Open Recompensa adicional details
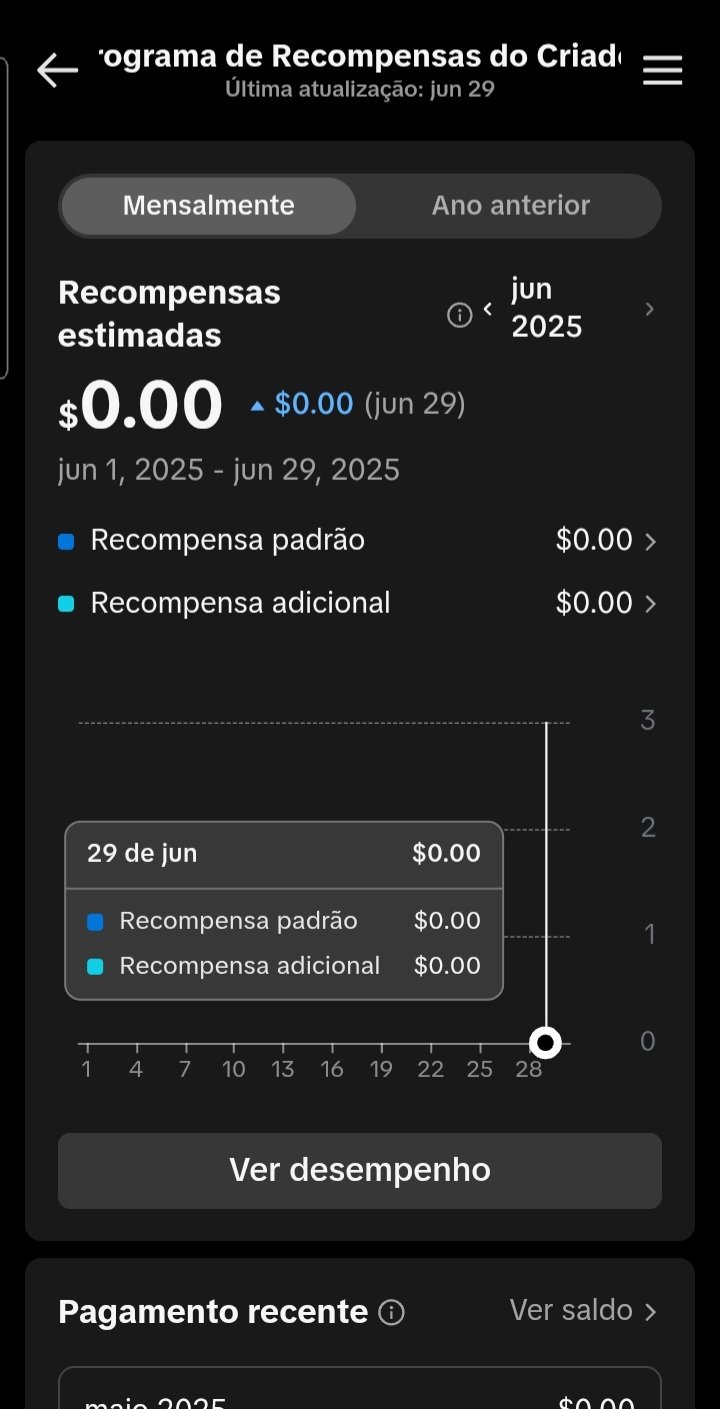The image size is (720, 1409). (359, 603)
